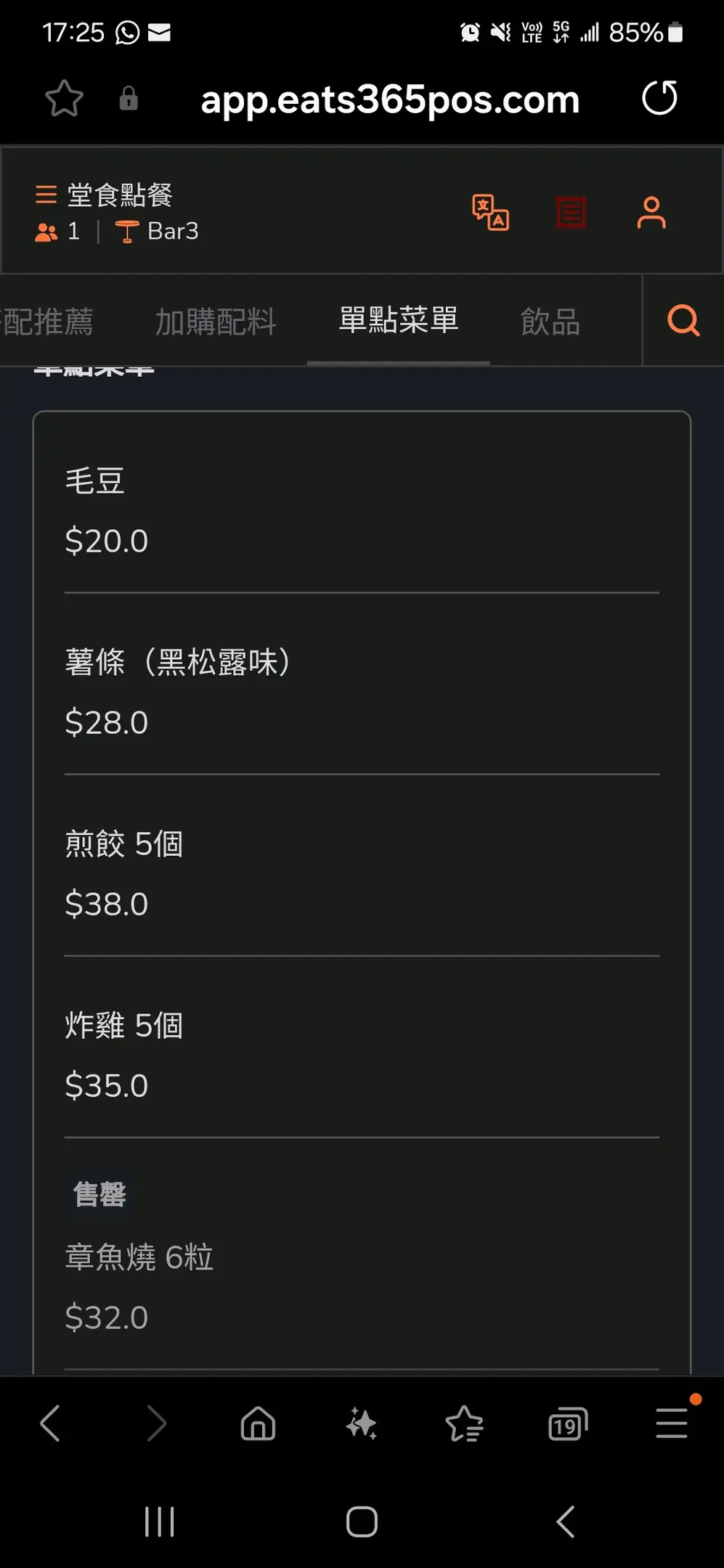Go back to the previous browser page
Image resolution: width=724 pixels, height=1568 pixels.
tap(50, 1423)
